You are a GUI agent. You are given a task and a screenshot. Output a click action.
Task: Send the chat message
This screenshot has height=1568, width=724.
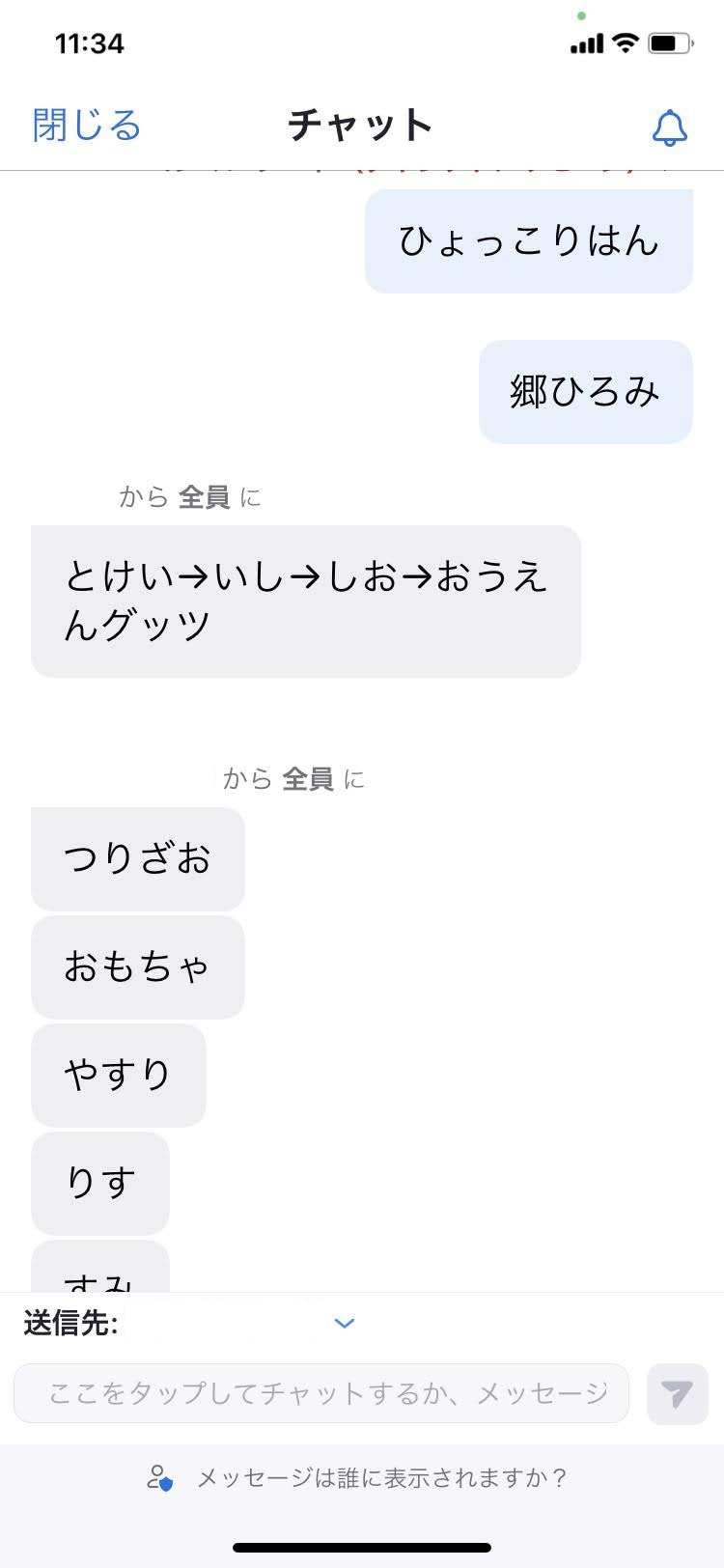point(677,1393)
